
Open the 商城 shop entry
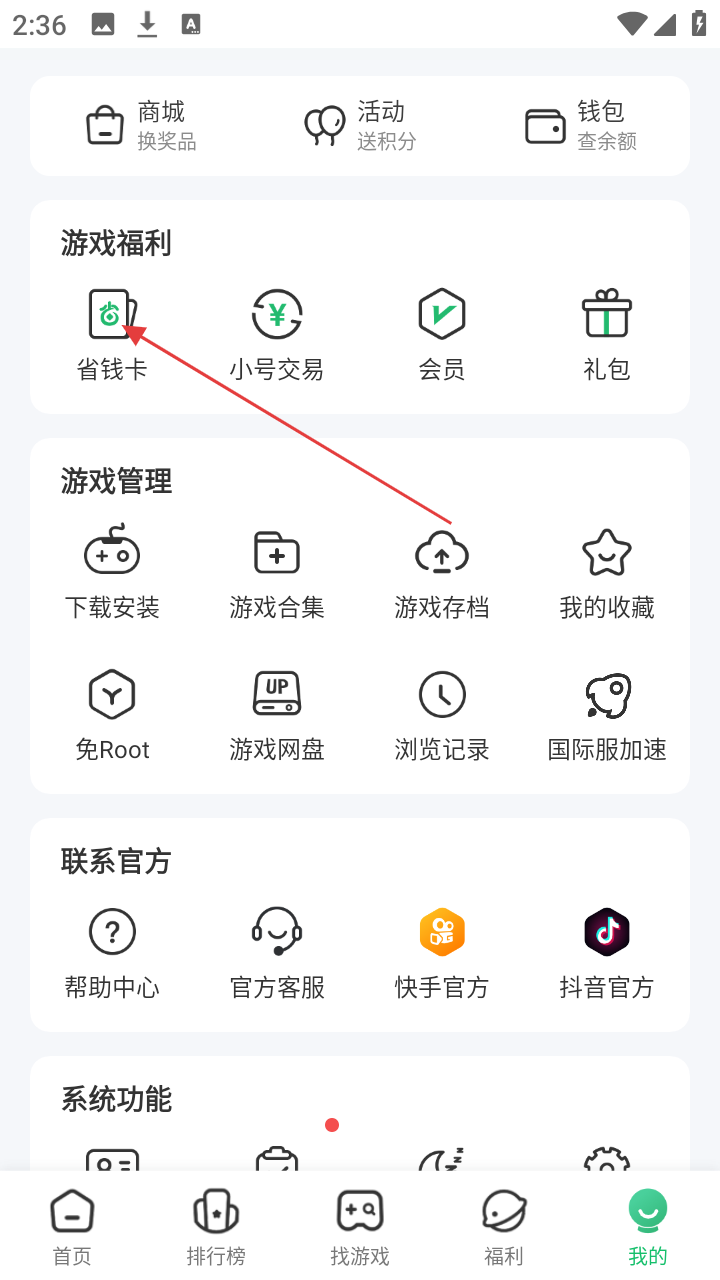tap(141, 126)
